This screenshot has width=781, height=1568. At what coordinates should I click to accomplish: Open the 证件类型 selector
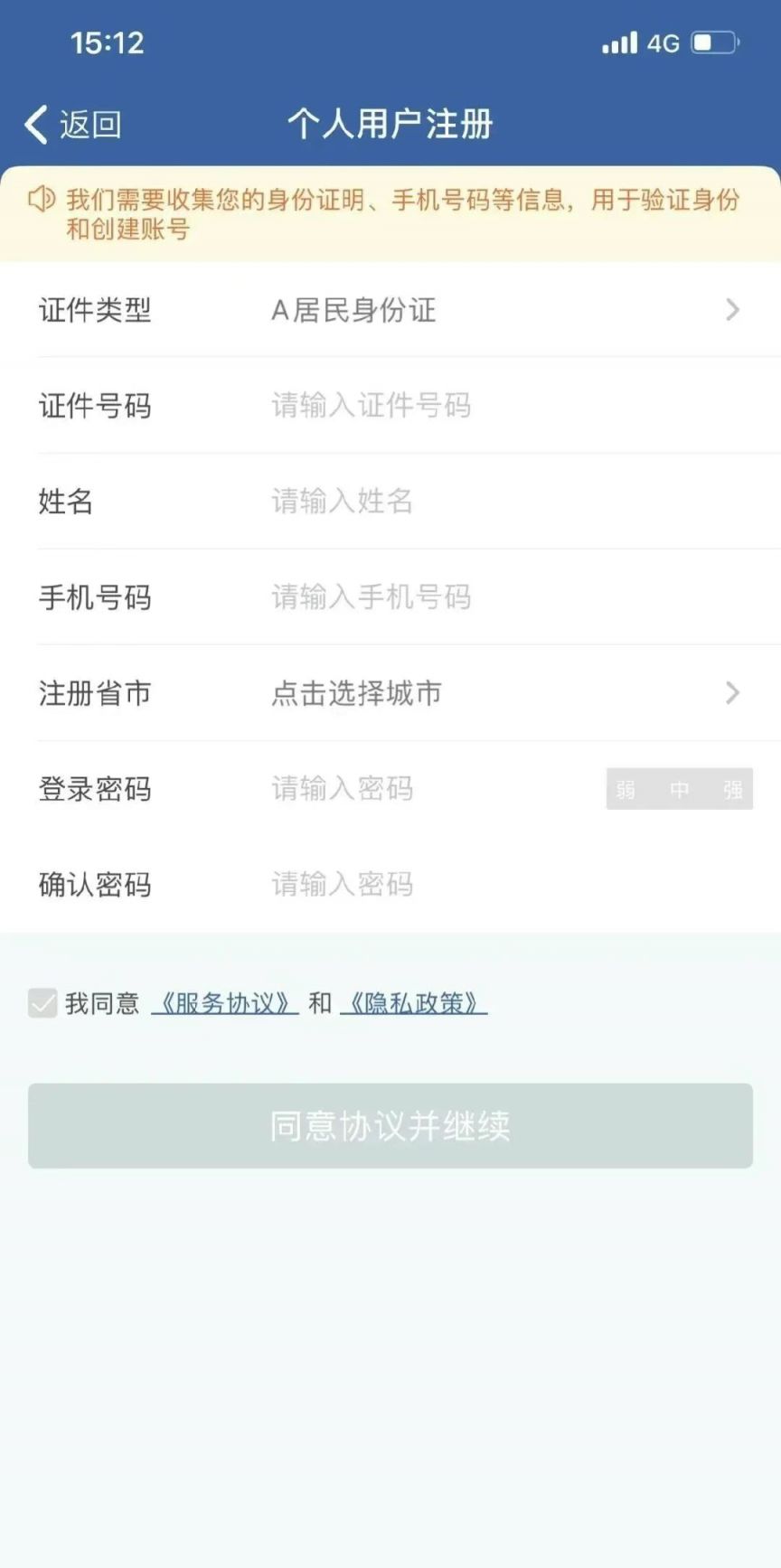click(x=504, y=310)
